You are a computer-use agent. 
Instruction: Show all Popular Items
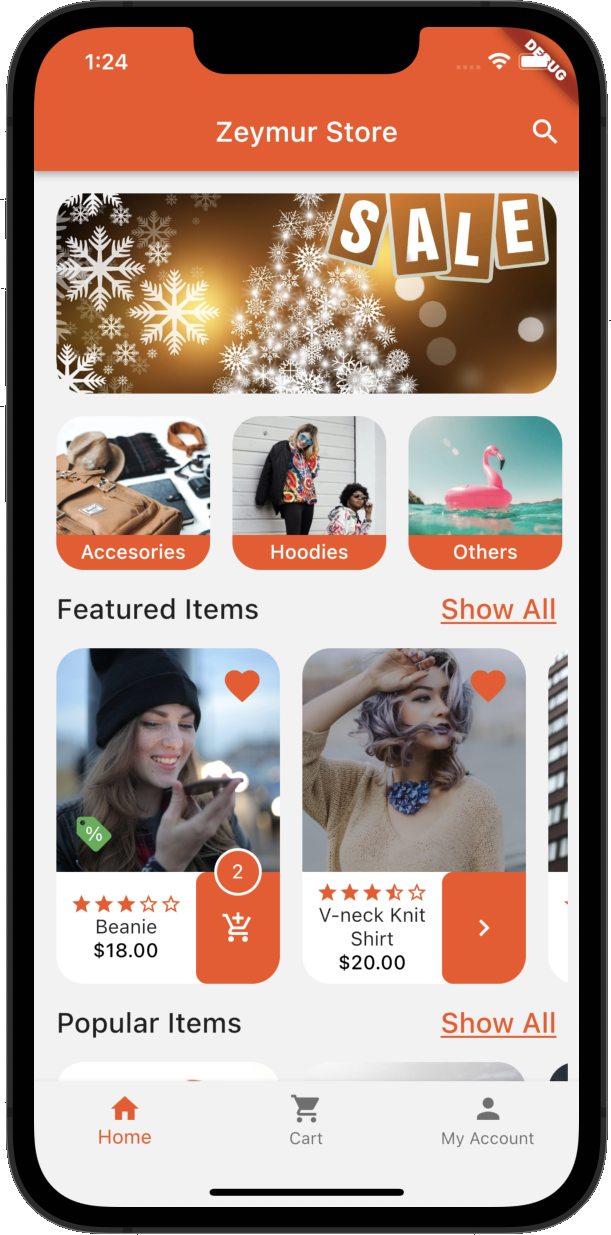pyautogui.click(x=498, y=1023)
